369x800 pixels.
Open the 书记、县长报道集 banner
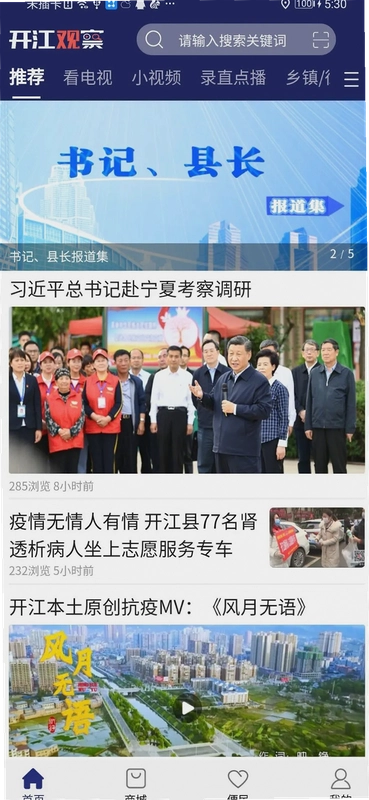184,185
